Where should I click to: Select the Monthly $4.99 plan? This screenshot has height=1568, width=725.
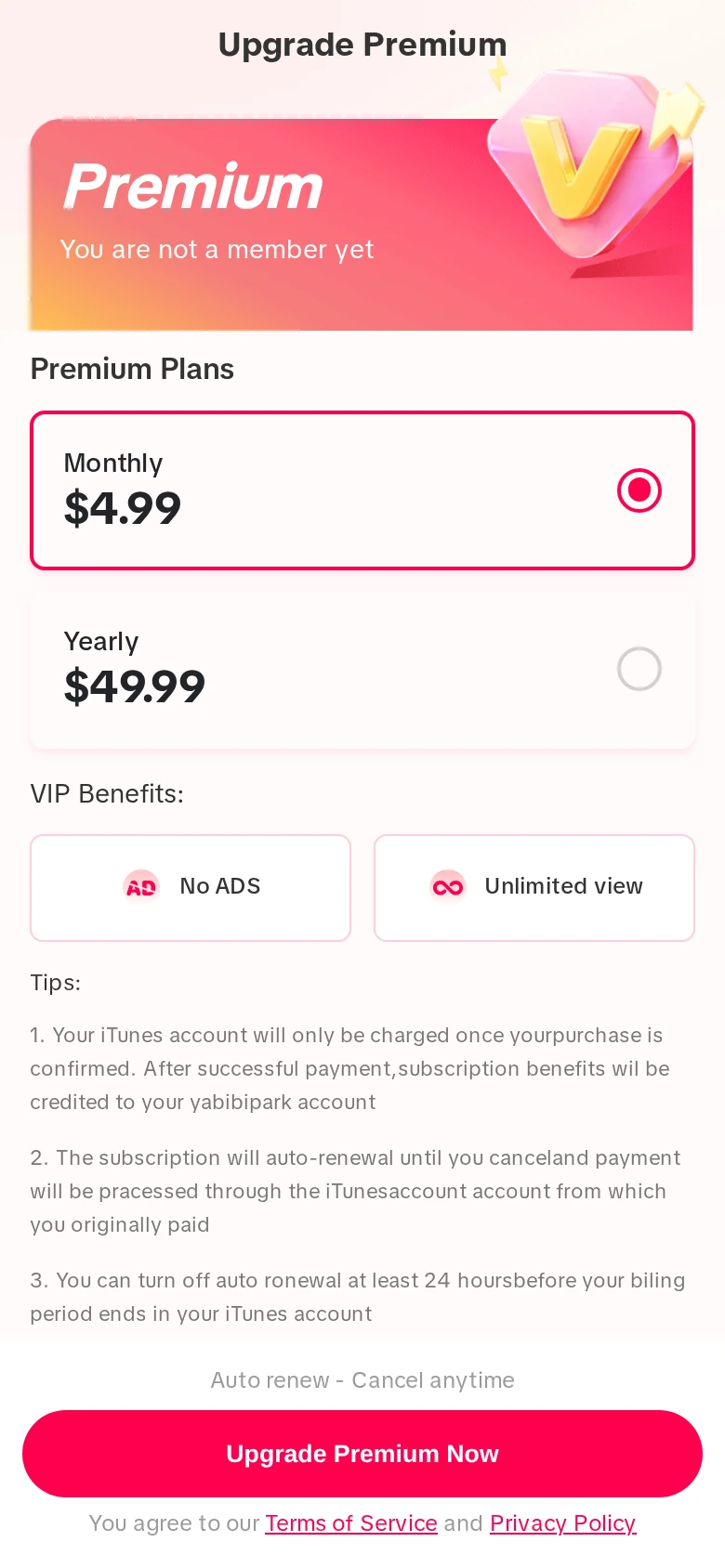coord(362,490)
